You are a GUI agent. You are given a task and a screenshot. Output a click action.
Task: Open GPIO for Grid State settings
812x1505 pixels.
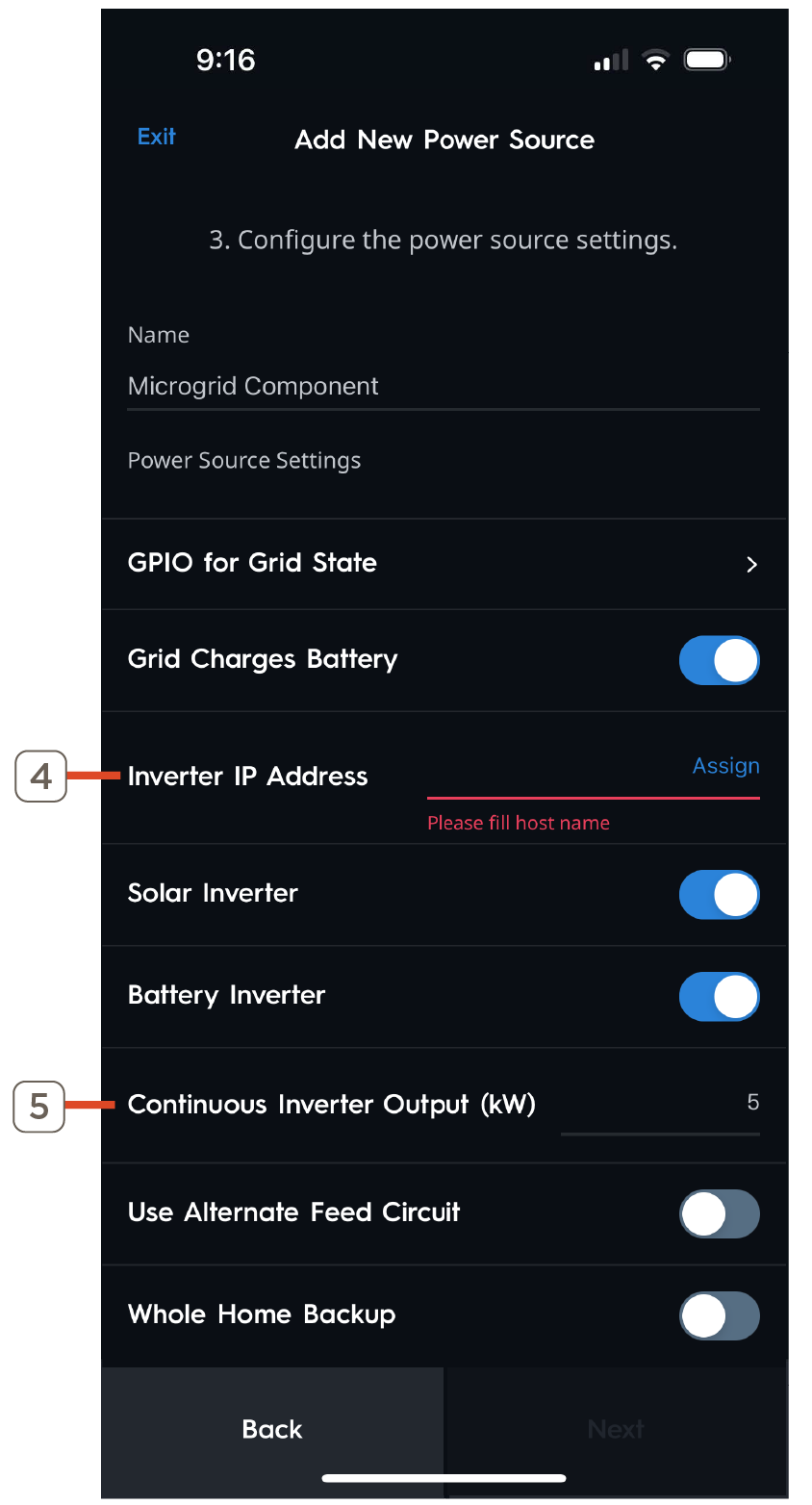click(x=443, y=564)
